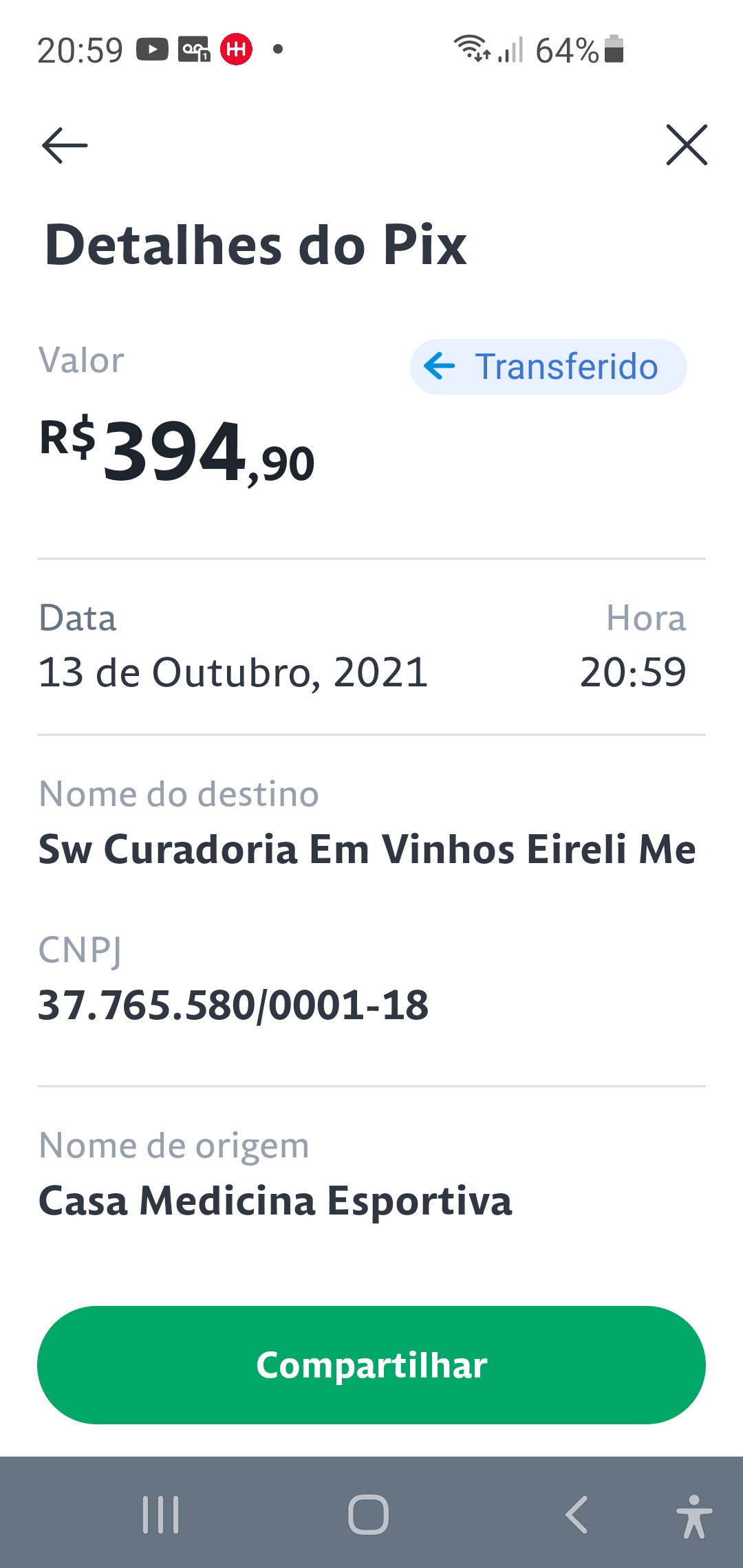
Task: Open the accessibility shortcut icon
Action: 694,1516
